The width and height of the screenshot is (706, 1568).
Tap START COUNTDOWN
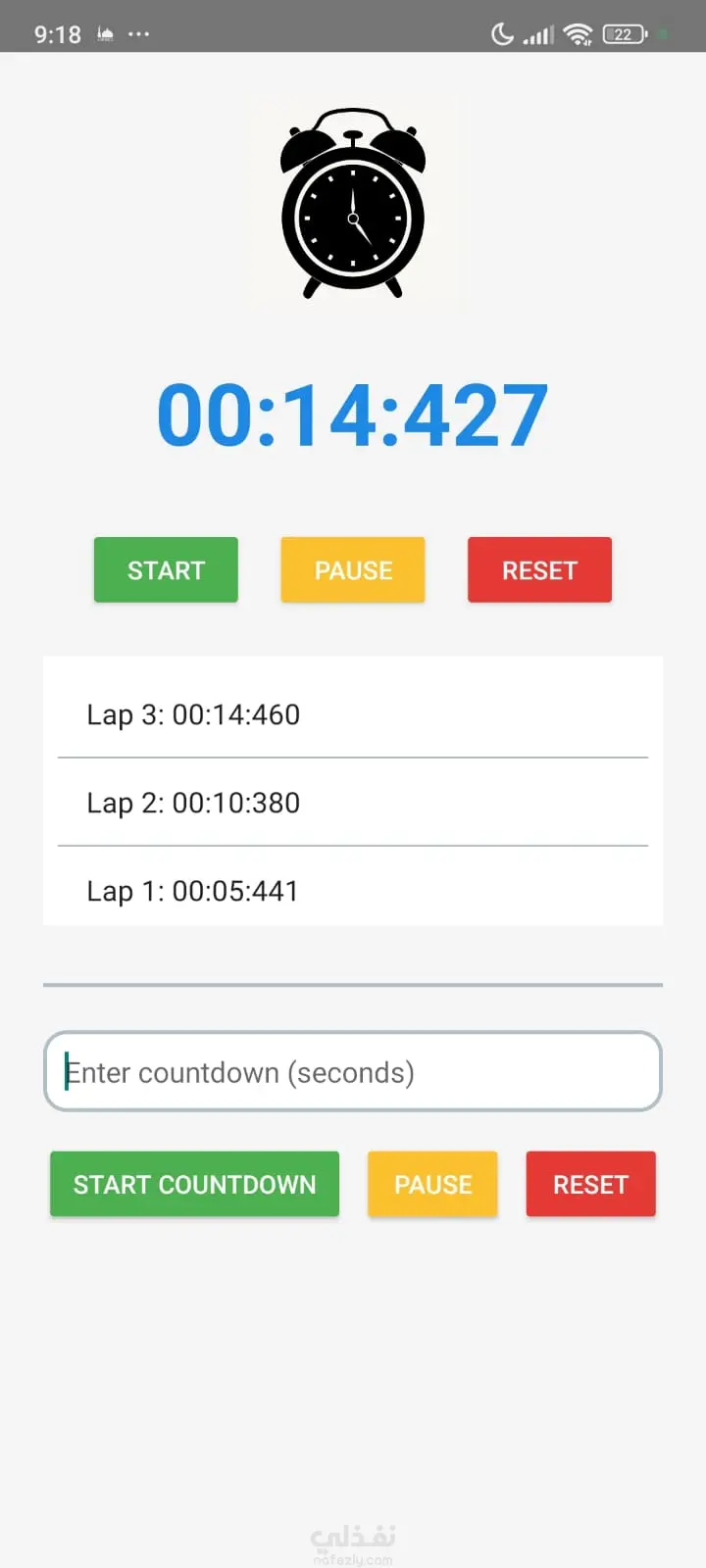click(x=194, y=1184)
